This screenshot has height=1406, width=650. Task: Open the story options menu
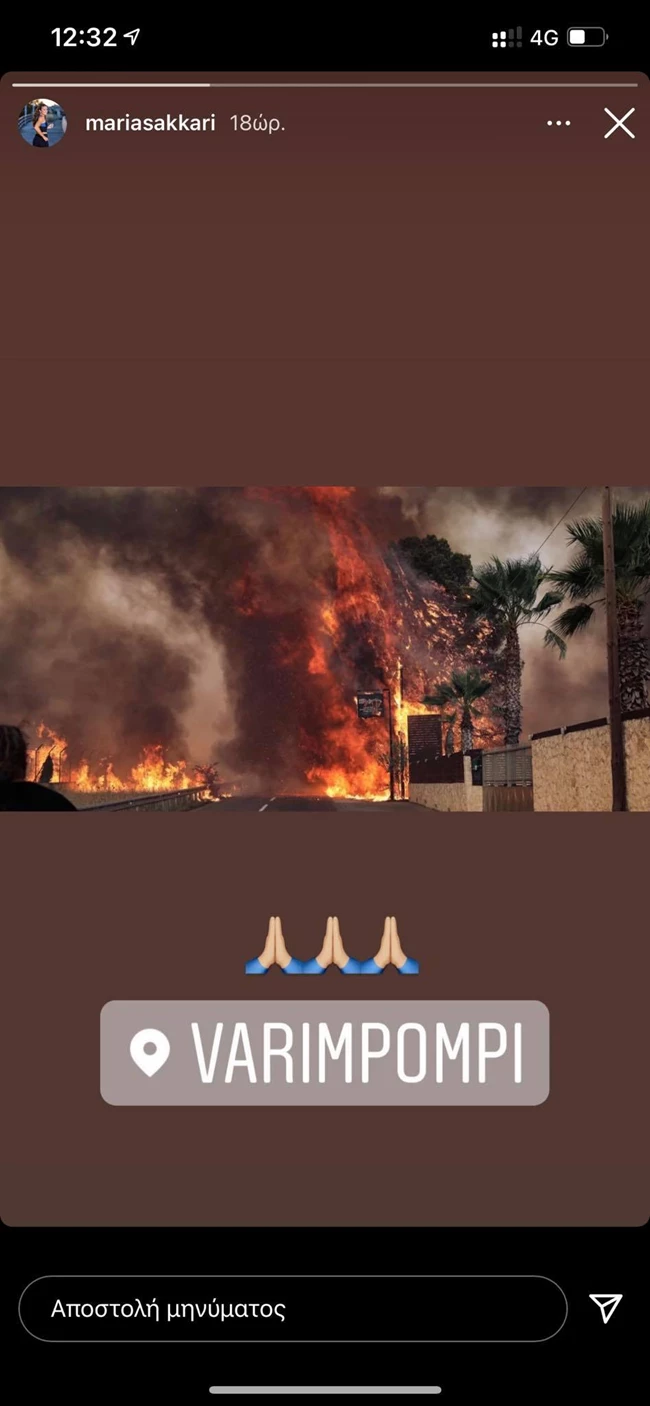coord(559,123)
